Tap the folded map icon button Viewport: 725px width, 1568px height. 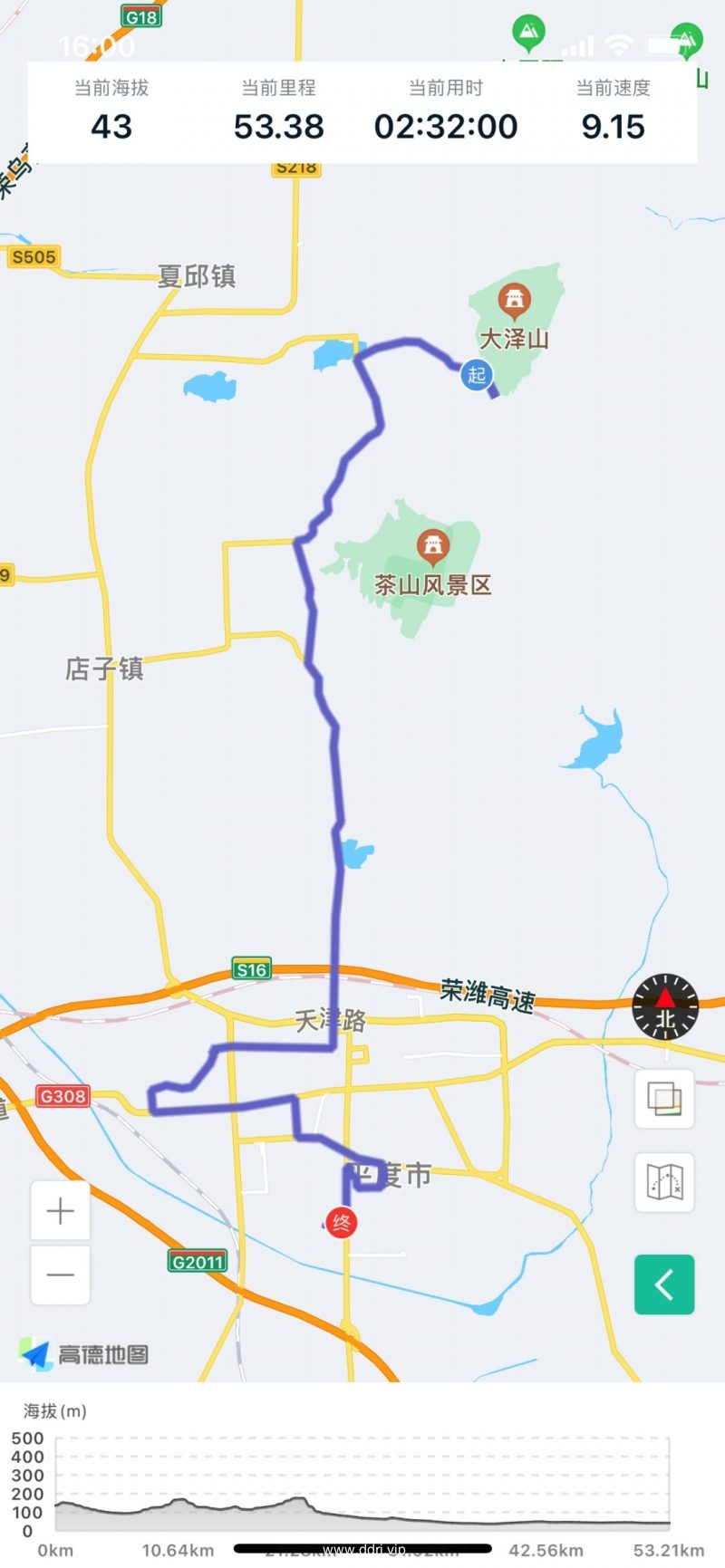click(664, 1182)
